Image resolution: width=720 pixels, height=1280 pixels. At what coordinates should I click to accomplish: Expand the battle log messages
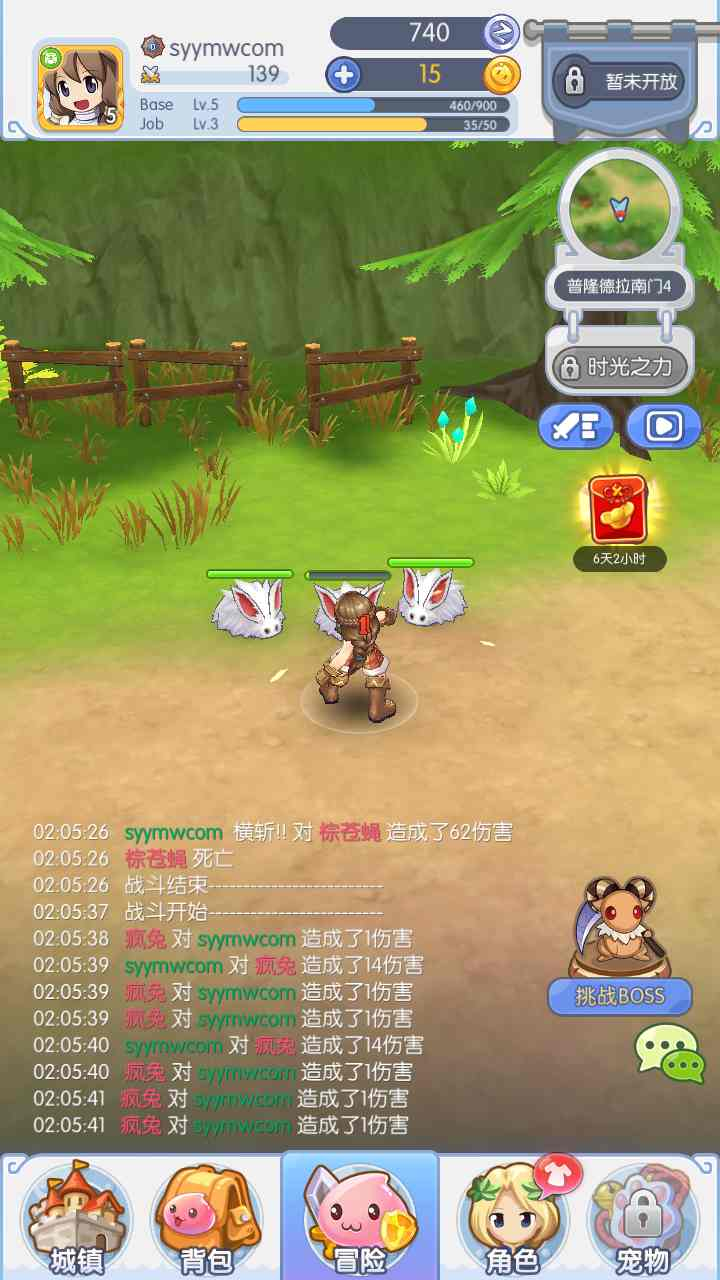(273, 978)
